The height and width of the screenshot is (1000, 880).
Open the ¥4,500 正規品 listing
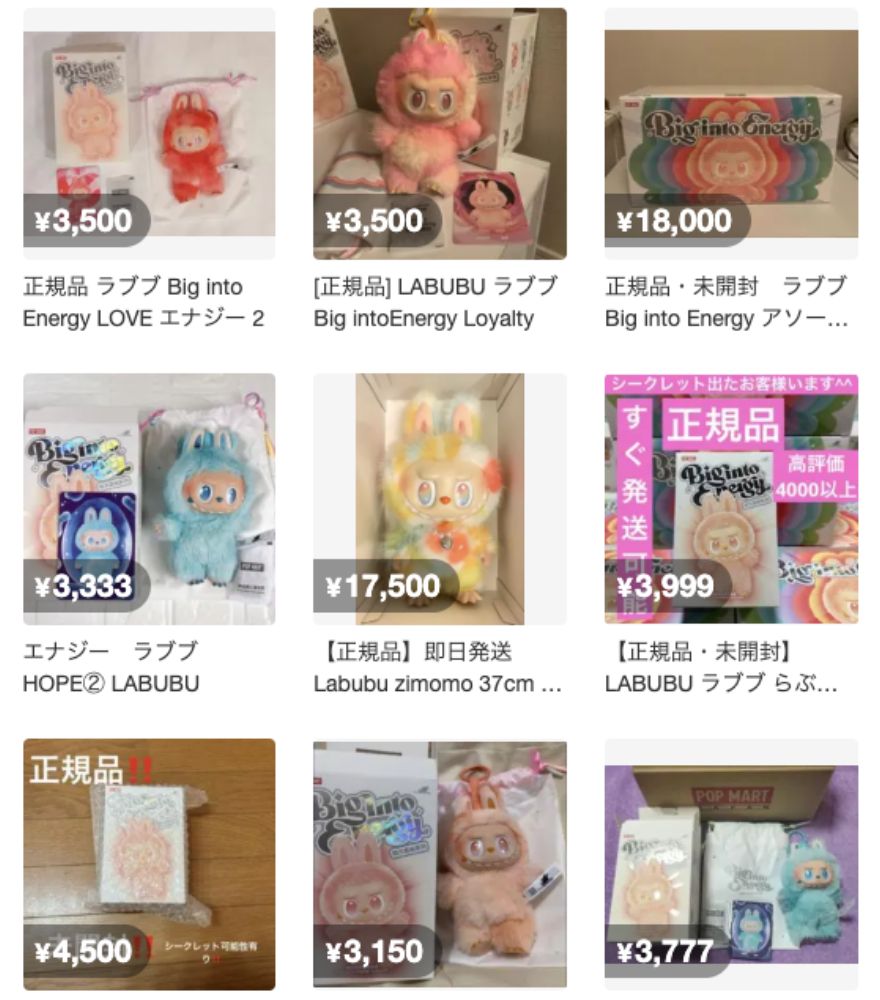(149, 864)
